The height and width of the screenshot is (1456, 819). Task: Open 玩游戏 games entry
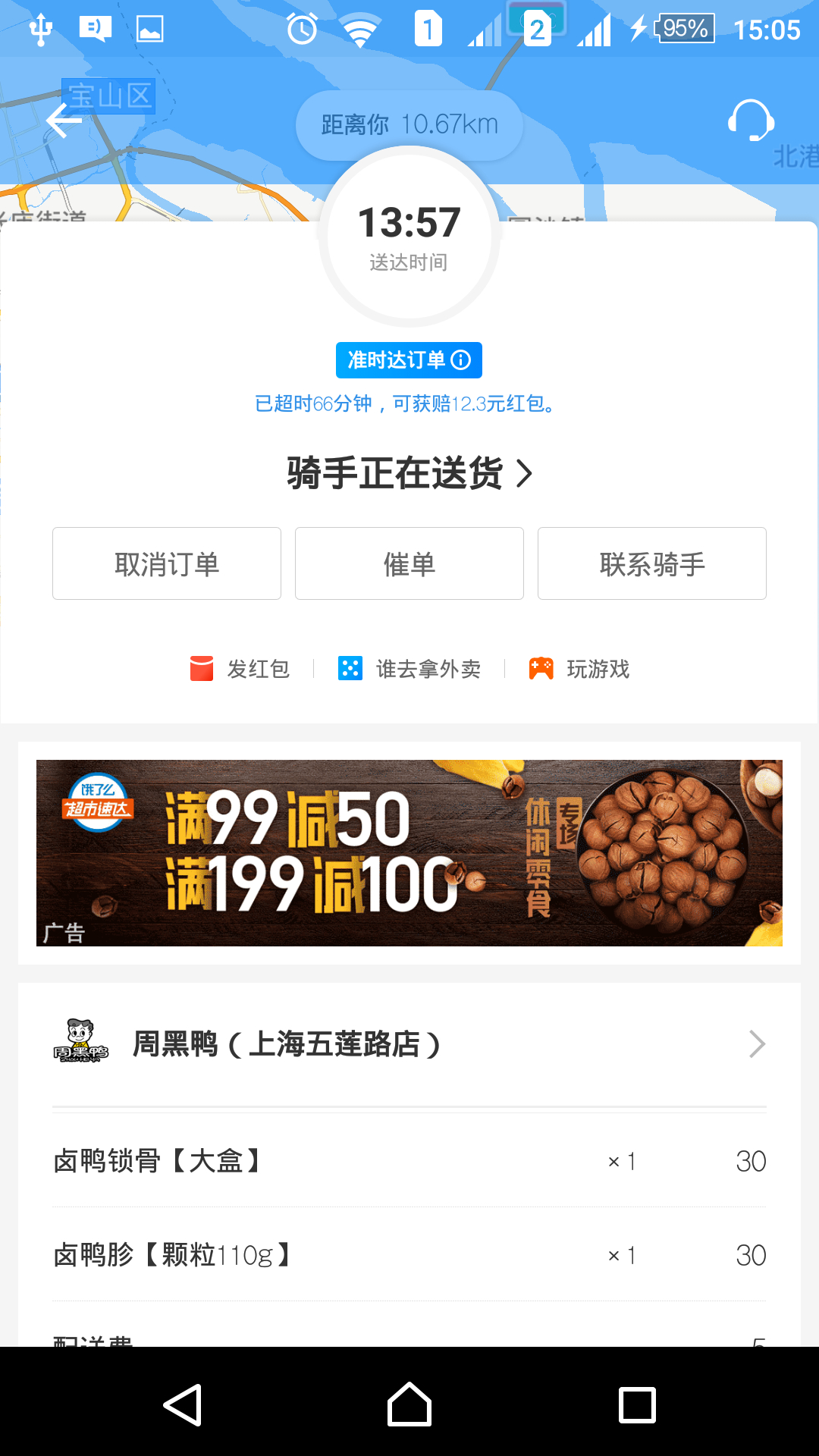(x=579, y=669)
